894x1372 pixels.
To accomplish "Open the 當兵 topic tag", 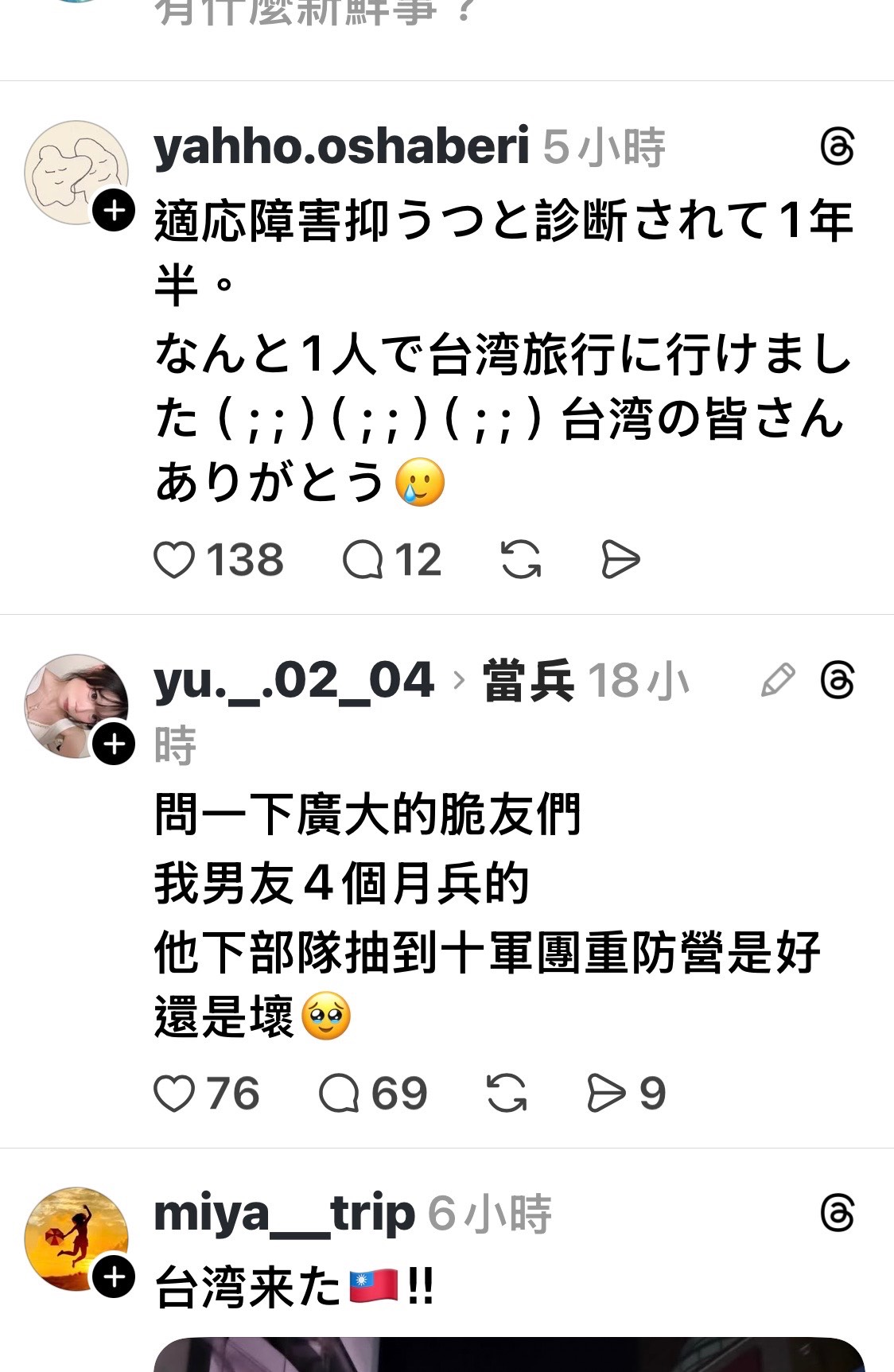I will 528,682.
